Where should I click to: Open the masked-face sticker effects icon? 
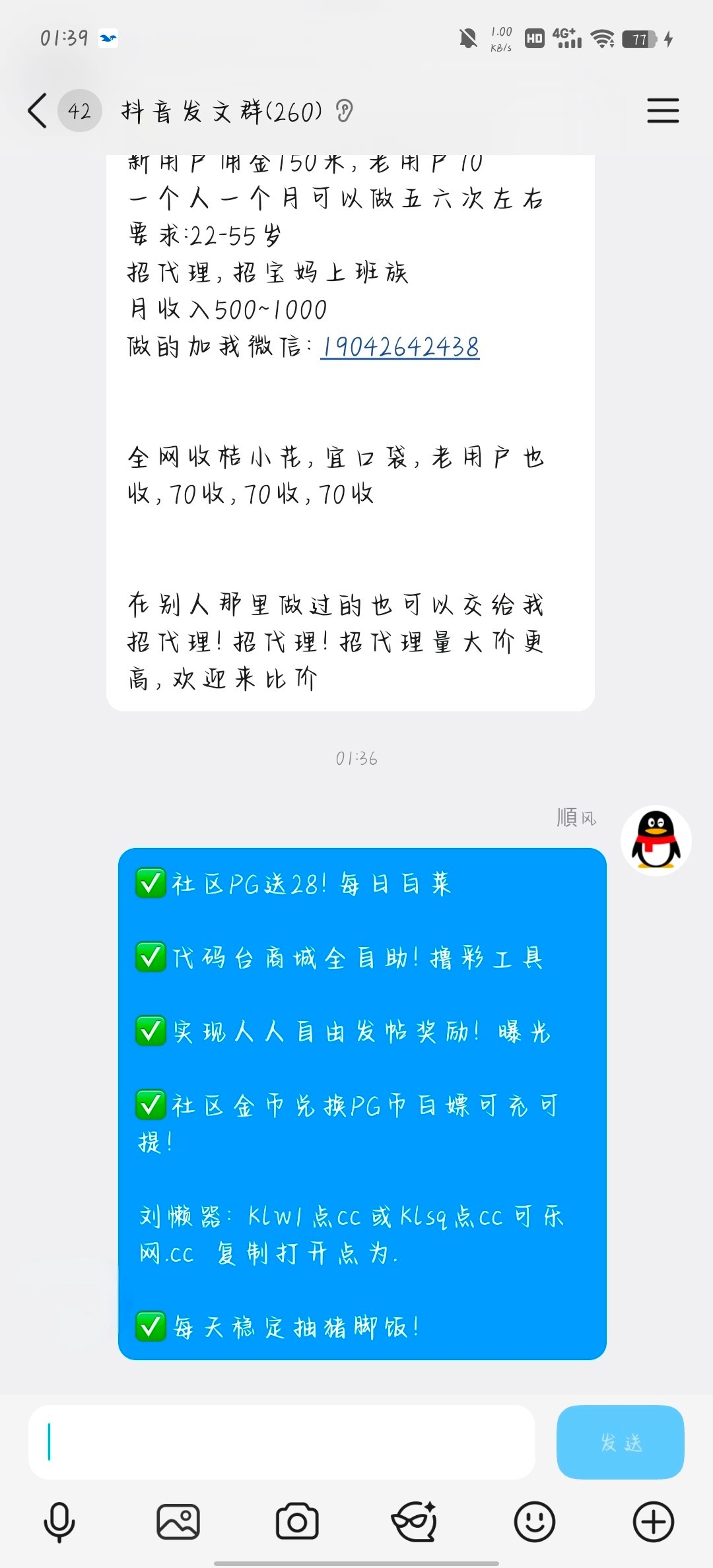(x=415, y=1522)
